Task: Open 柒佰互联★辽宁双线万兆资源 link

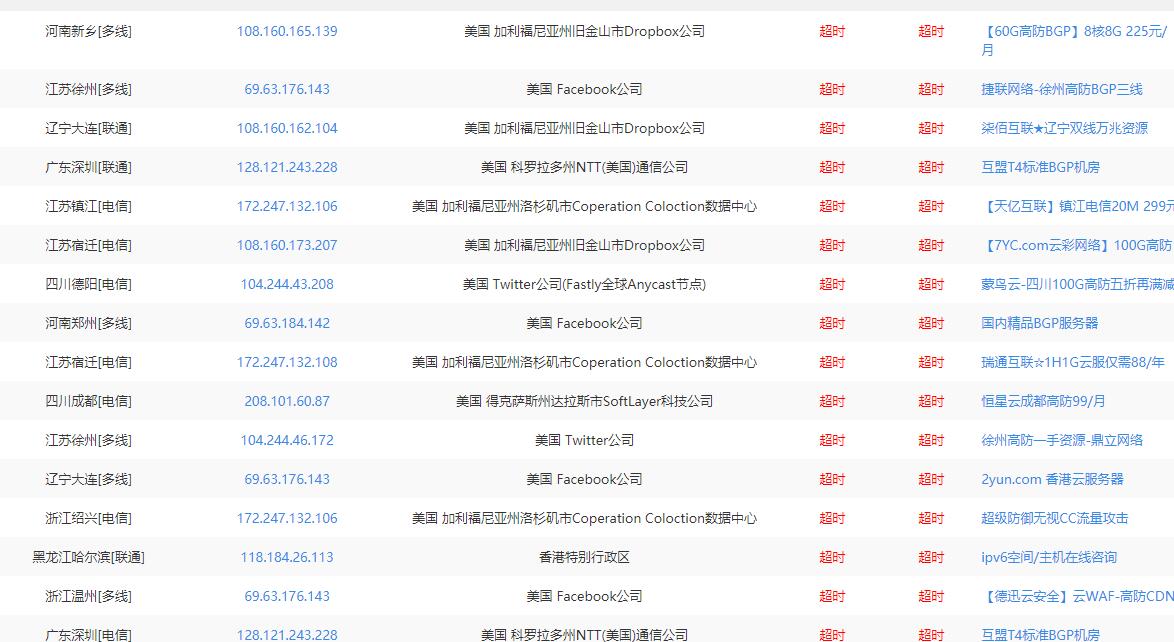Action: point(1064,128)
